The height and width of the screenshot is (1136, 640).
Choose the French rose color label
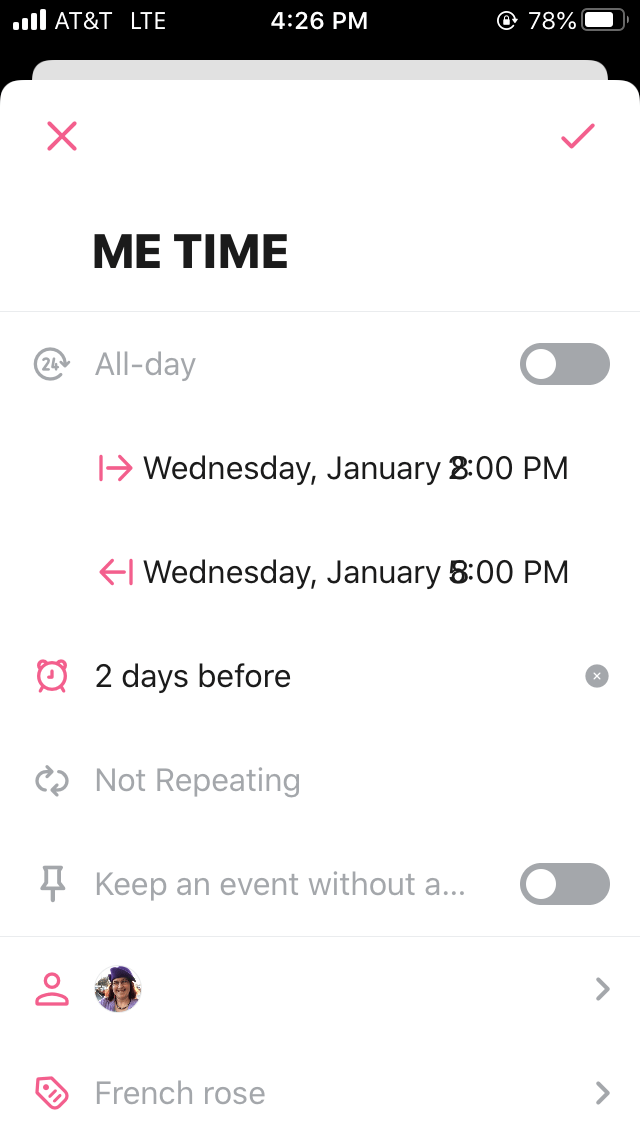coord(320,1093)
